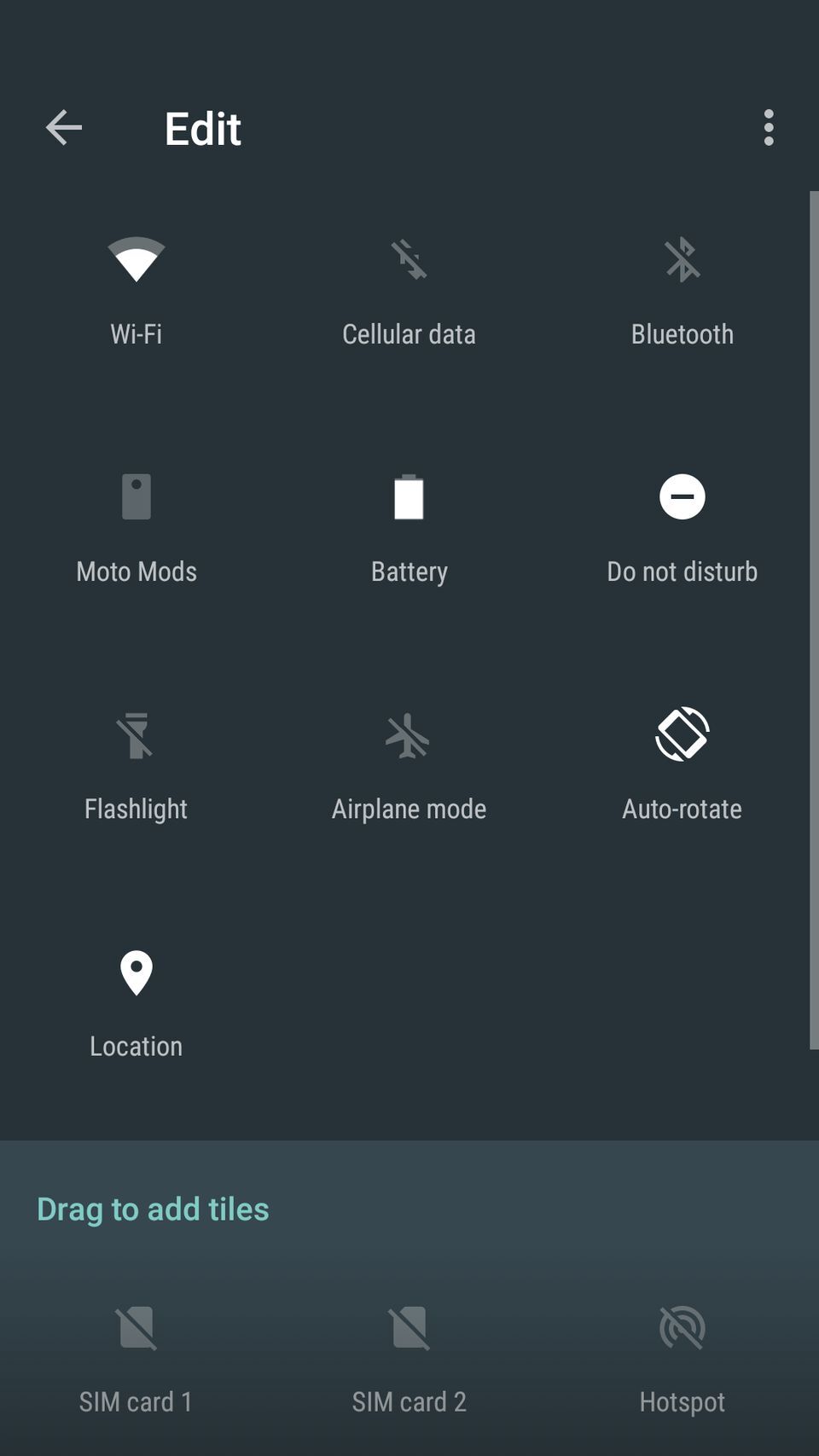Tap the Edit screen title

click(202, 129)
